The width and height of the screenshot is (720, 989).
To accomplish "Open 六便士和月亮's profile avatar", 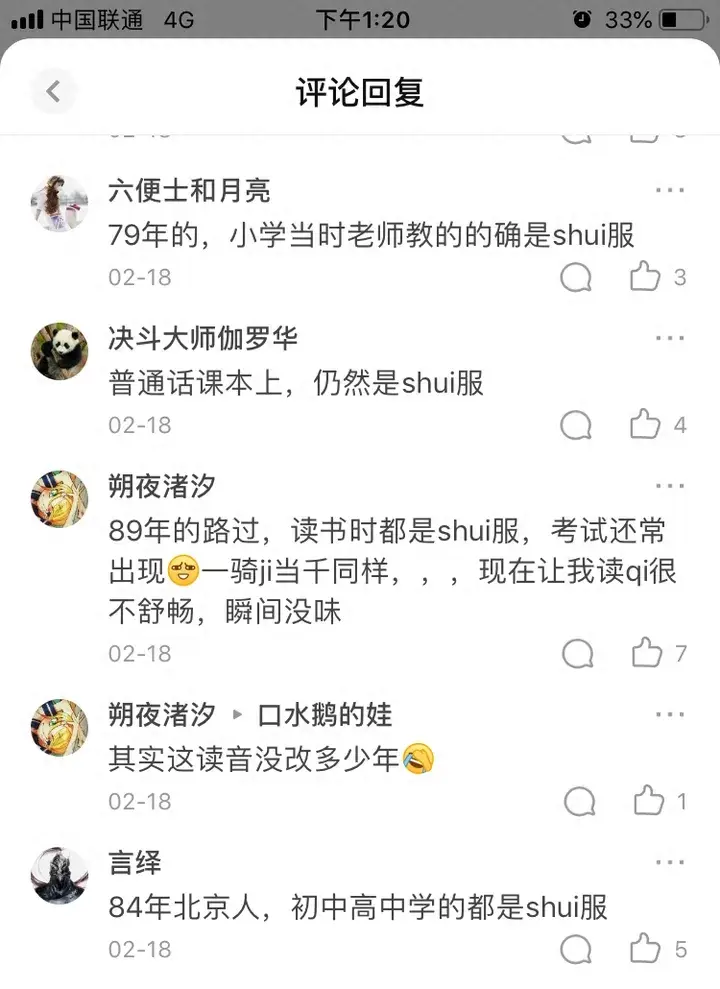I will [x=59, y=203].
